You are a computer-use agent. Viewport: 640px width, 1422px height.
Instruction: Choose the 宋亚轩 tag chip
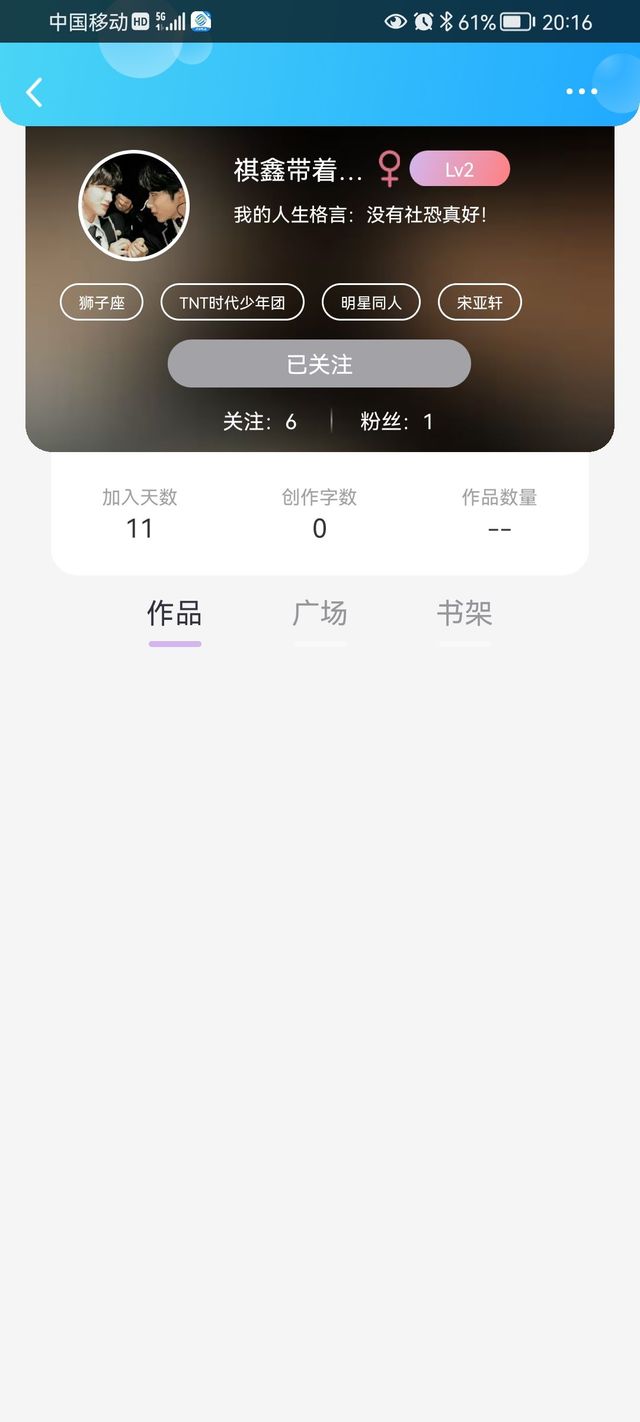tap(480, 303)
